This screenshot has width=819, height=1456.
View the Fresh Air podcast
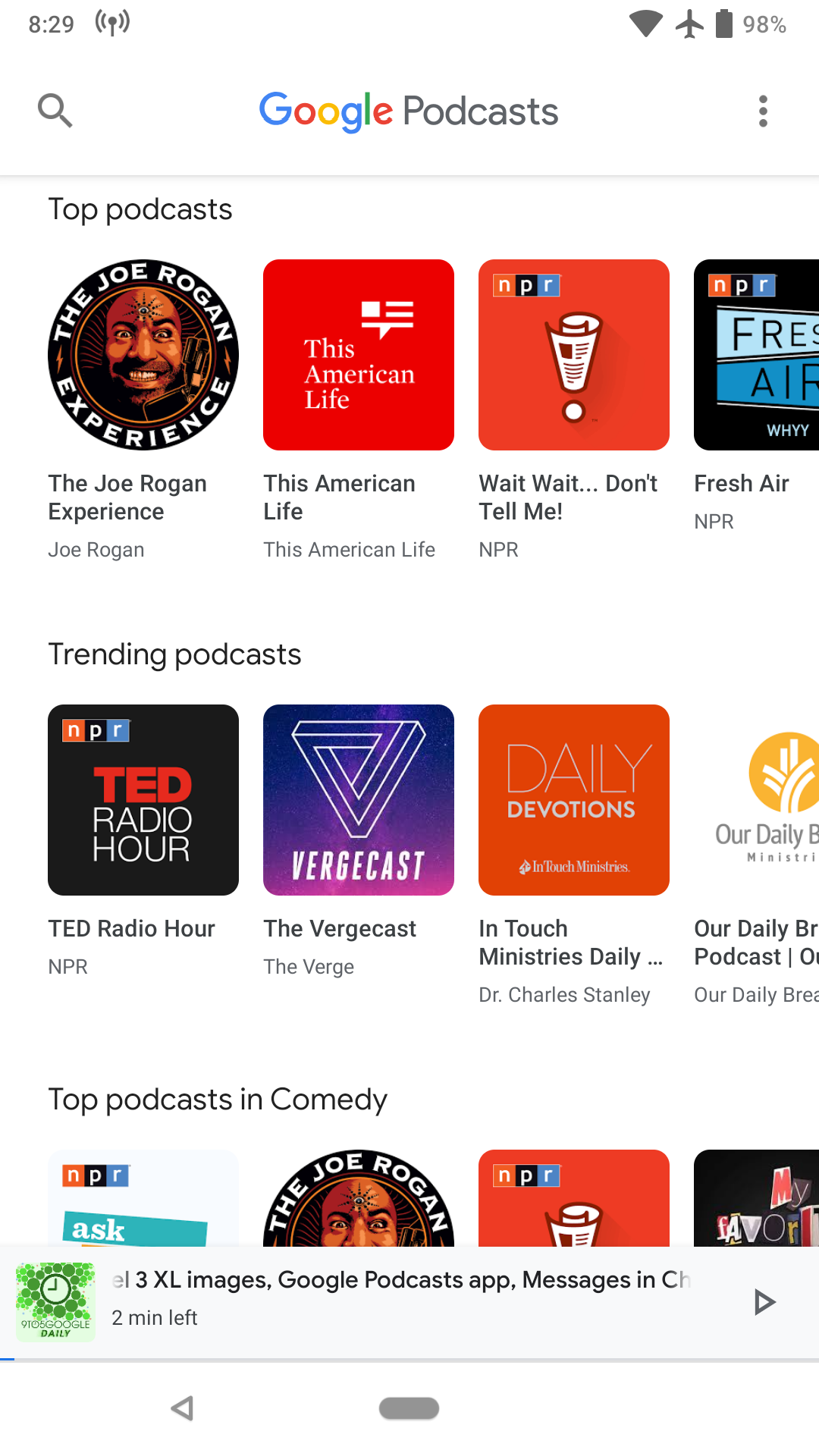(756, 355)
